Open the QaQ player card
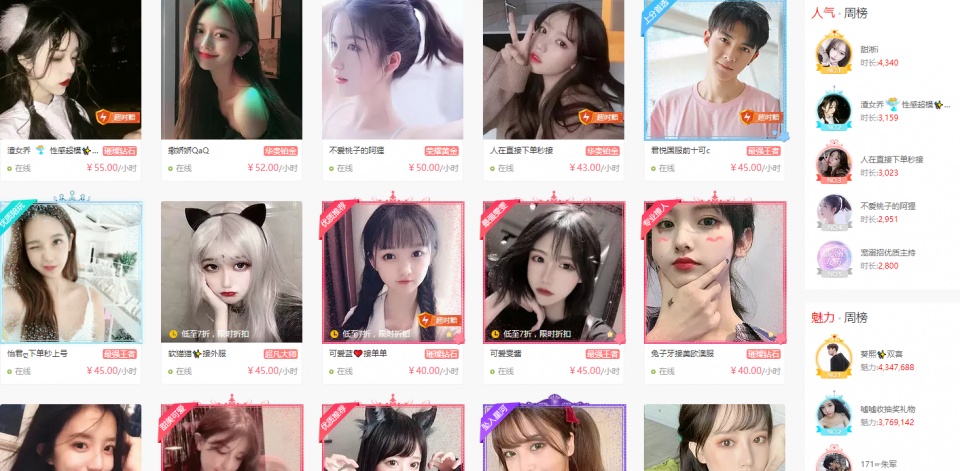Image resolution: width=960 pixels, height=471 pixels. pos(231,90)
